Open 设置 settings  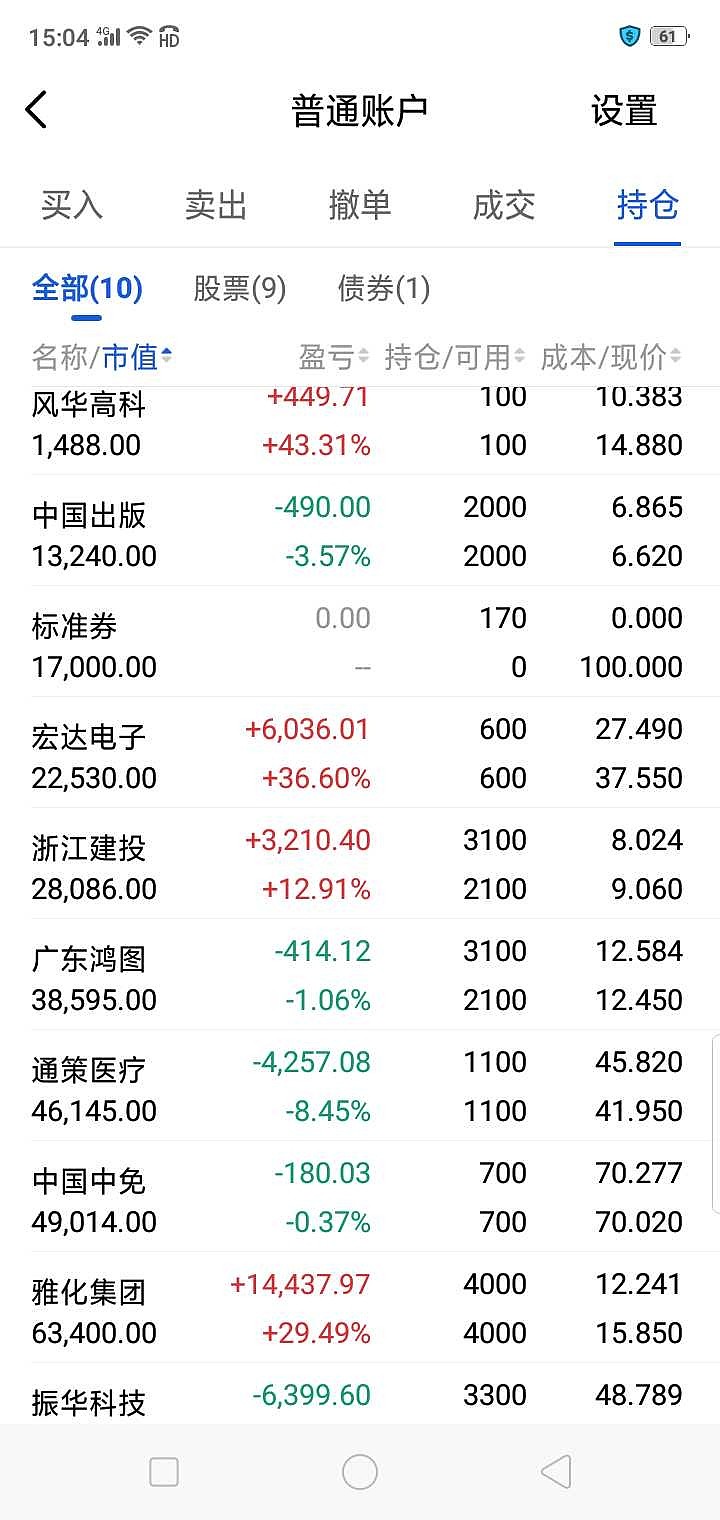[621, 110]
